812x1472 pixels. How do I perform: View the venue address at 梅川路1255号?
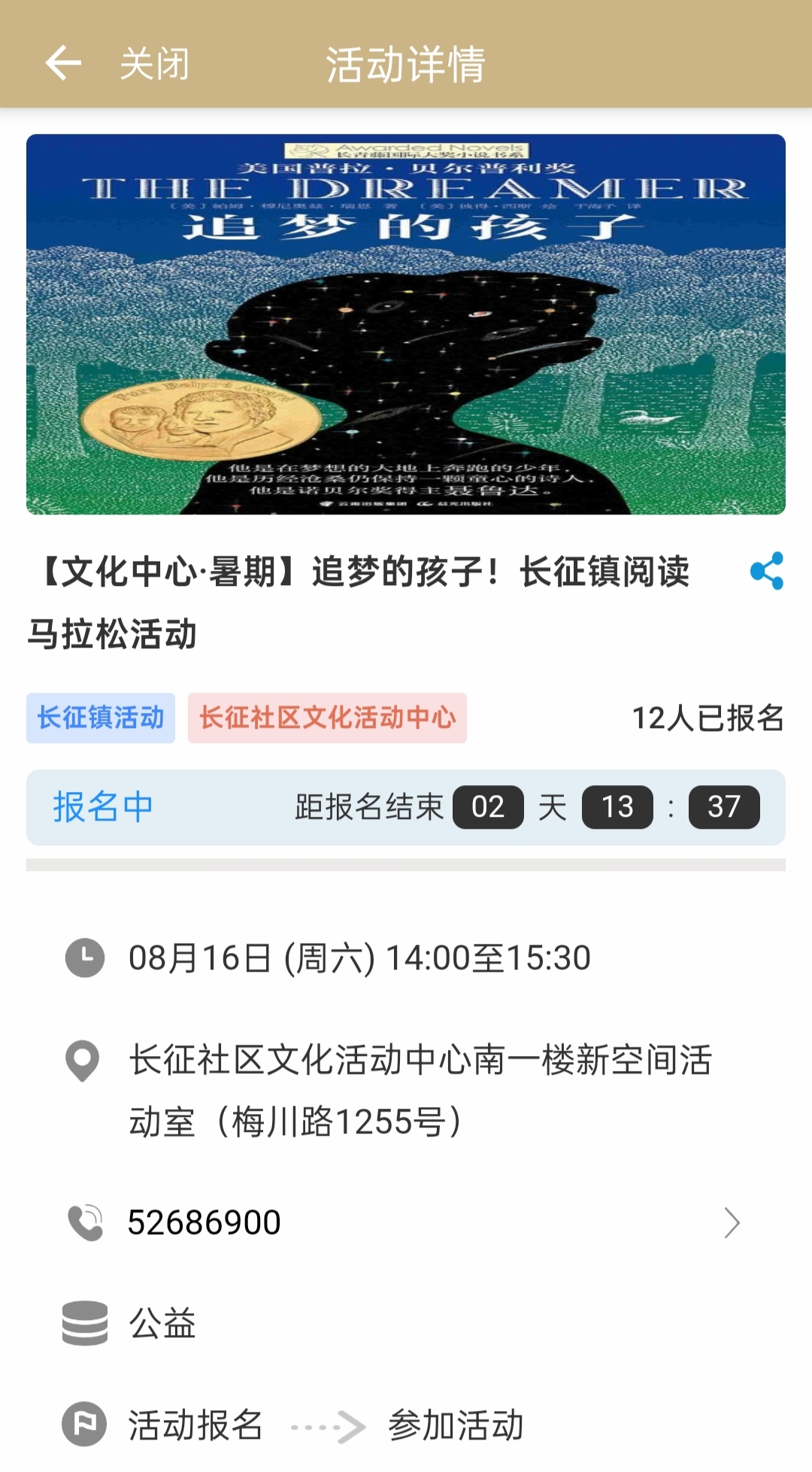point(420,1090)
